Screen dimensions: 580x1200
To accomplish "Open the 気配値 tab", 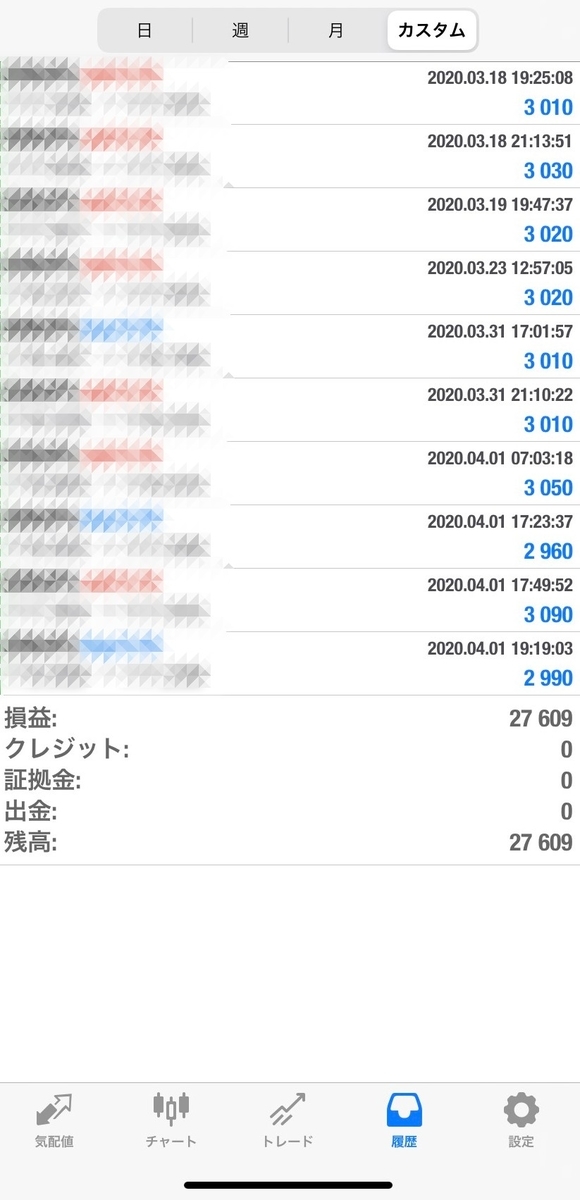I will 54,1121.
